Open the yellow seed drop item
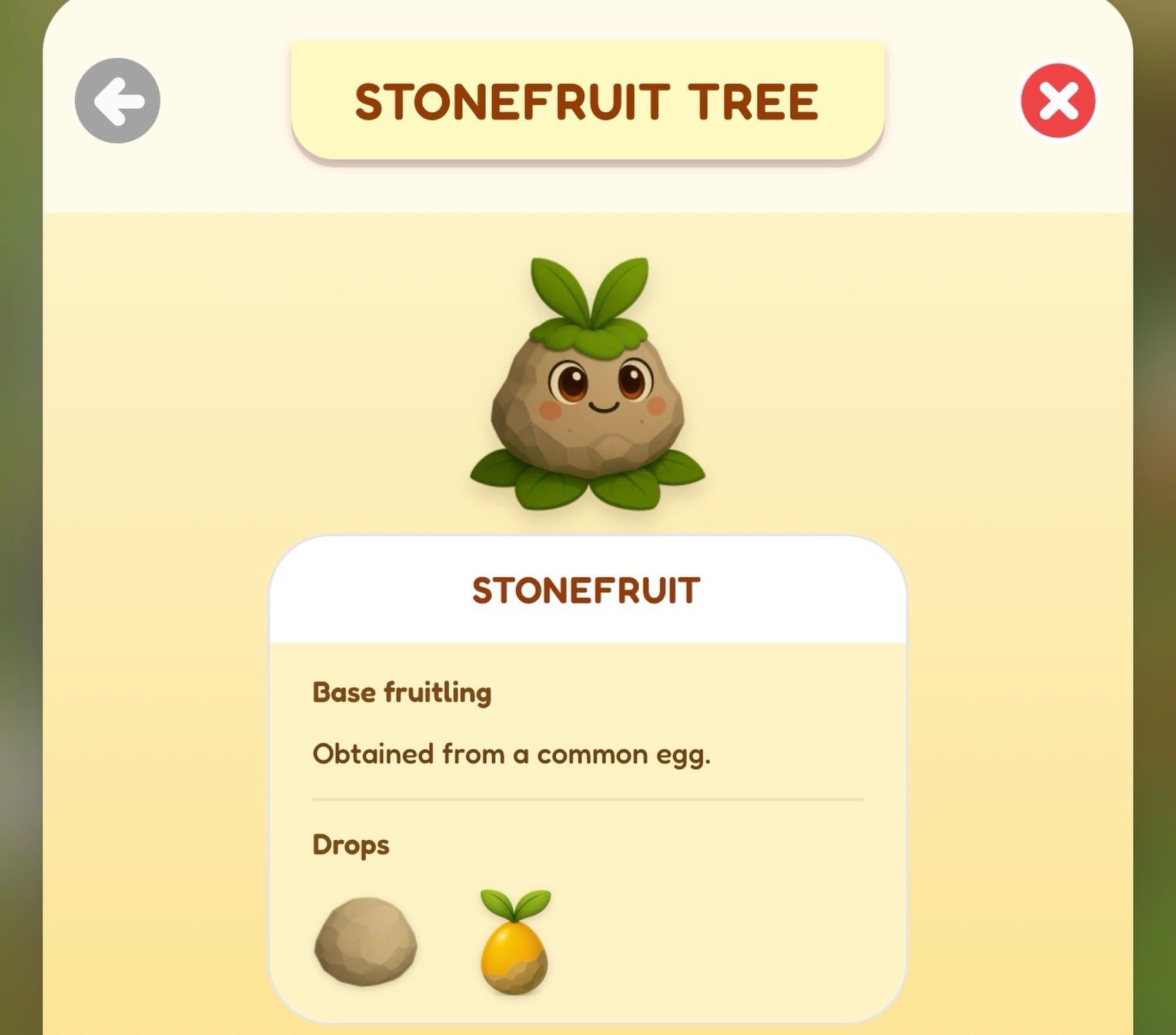The image size is (1176, 1035). point(514,943)
